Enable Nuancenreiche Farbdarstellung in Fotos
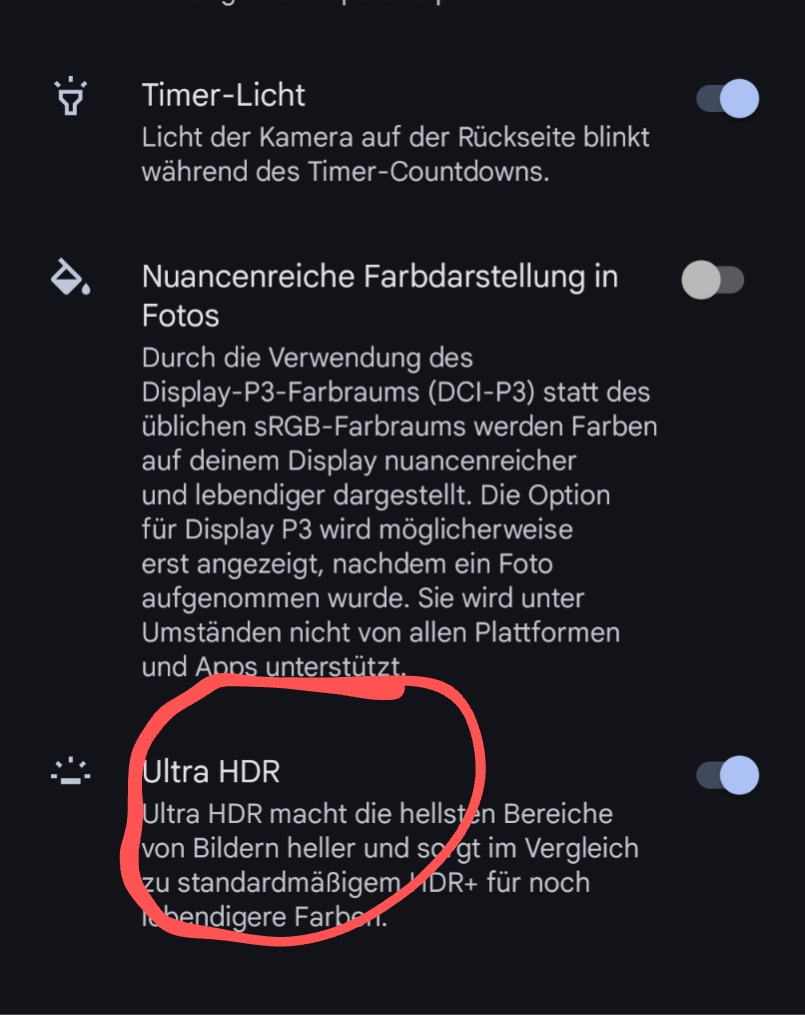 pos(712,280)
